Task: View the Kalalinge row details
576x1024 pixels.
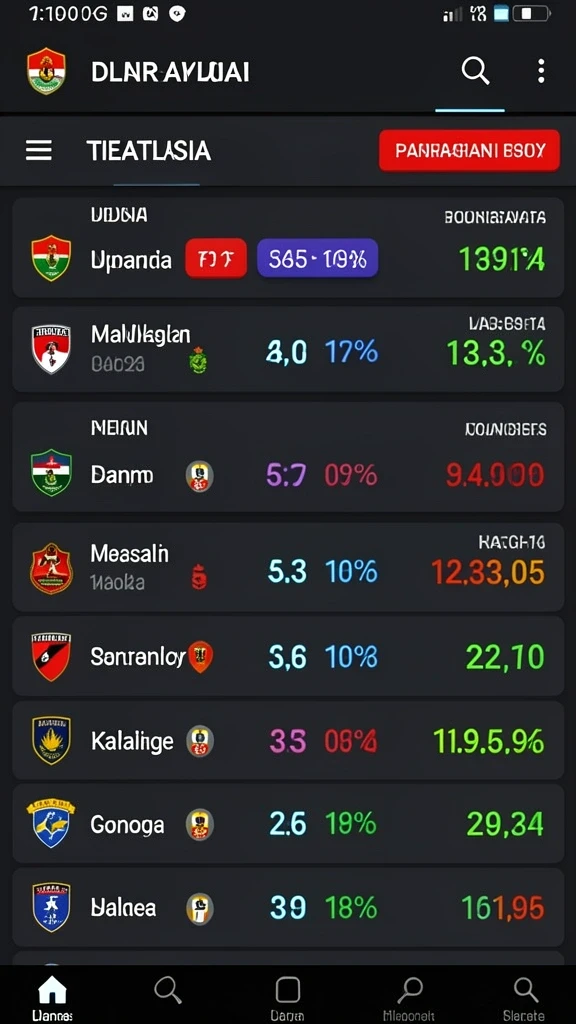Action: [288, 741]
